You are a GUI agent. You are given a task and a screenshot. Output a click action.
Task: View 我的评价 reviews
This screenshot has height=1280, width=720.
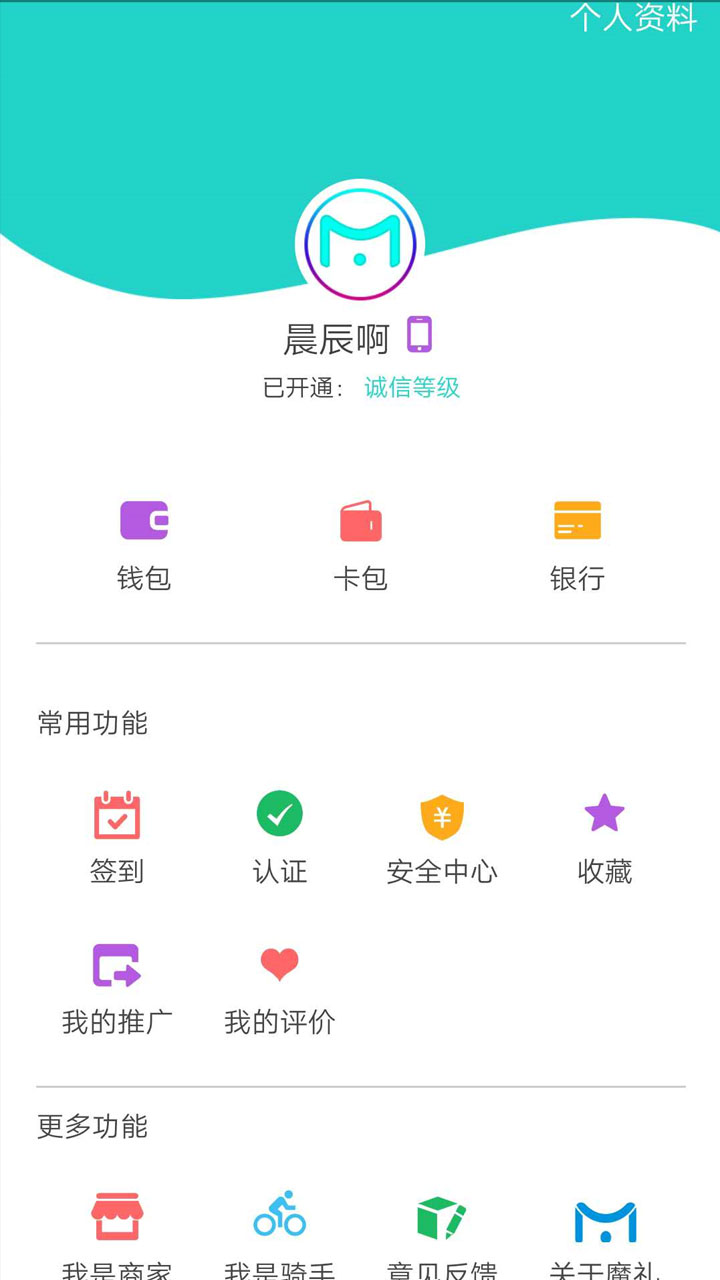pos(280,988)
